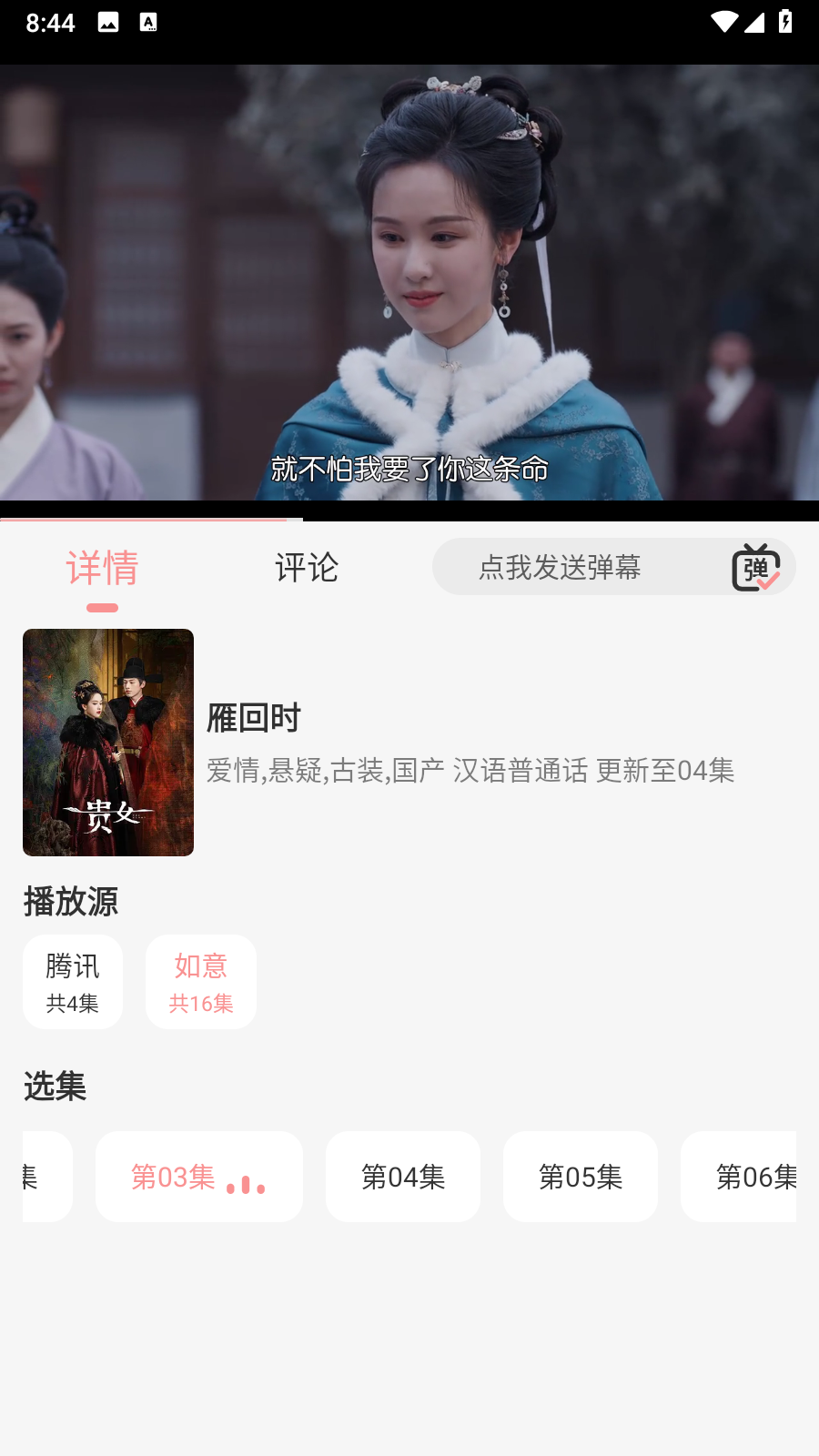
Task: Tap the second notification icon in status bar
Action: coord(148,23)
